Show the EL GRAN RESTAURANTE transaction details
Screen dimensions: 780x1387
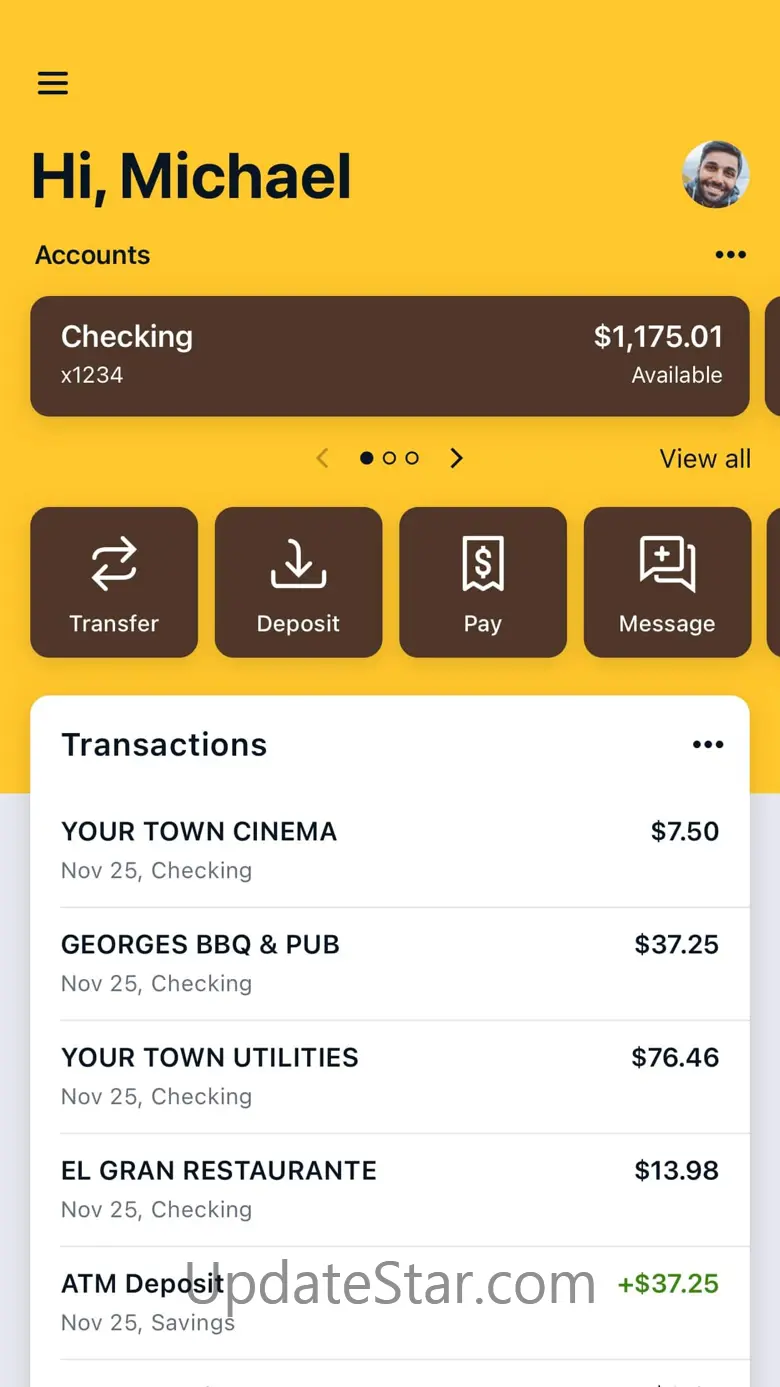tap(390, 1189)
